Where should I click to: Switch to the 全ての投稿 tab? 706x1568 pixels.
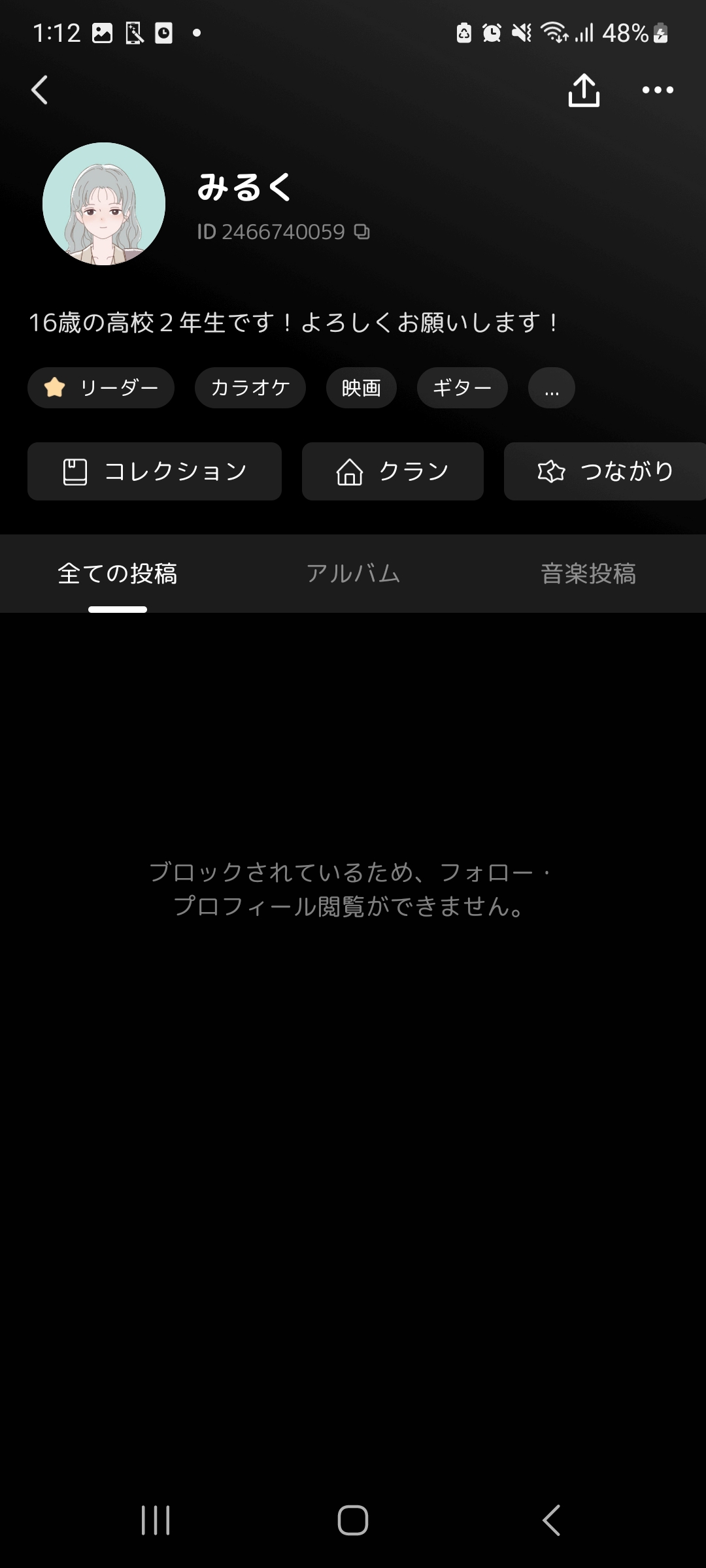click(x=118, y=574)
